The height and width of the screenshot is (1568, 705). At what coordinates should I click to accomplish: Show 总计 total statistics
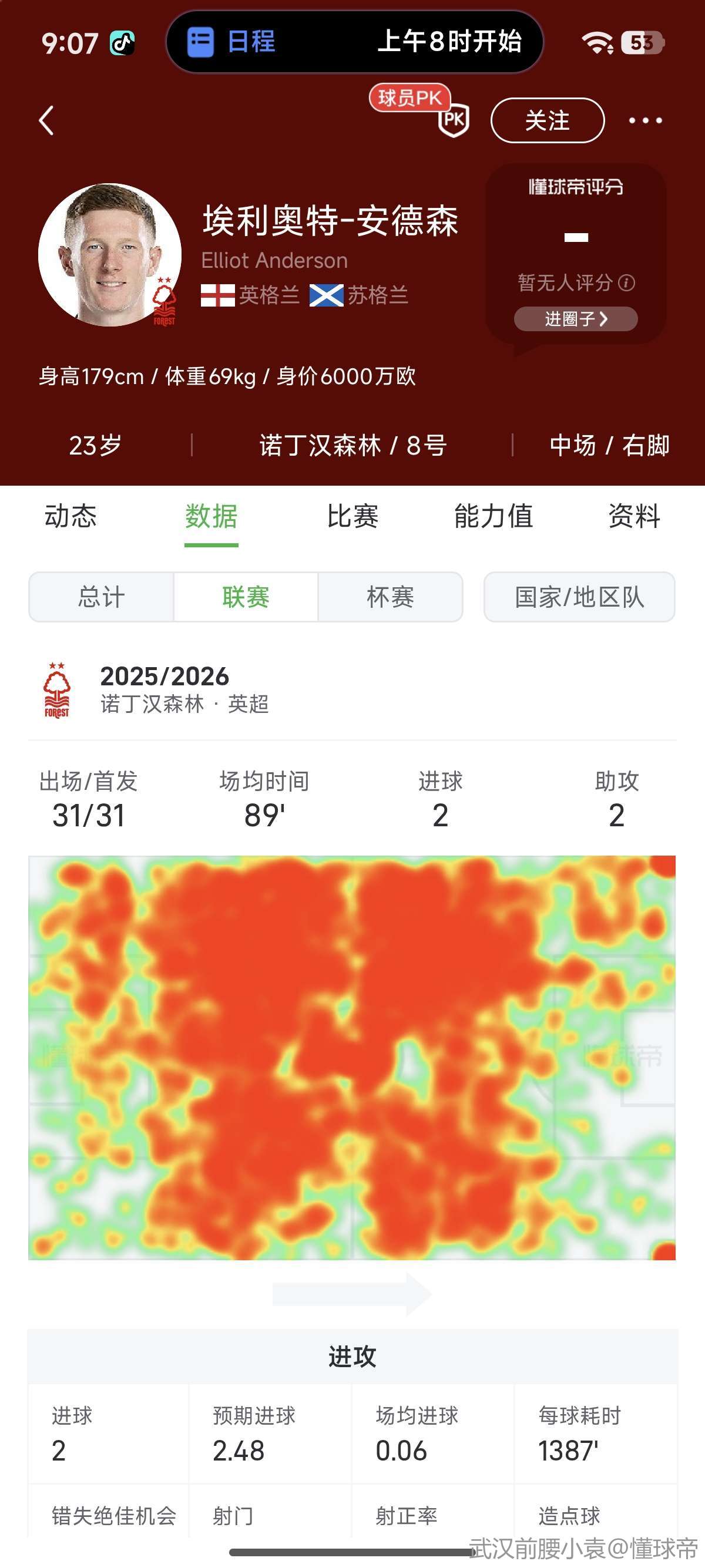click(x=101, y=597)
